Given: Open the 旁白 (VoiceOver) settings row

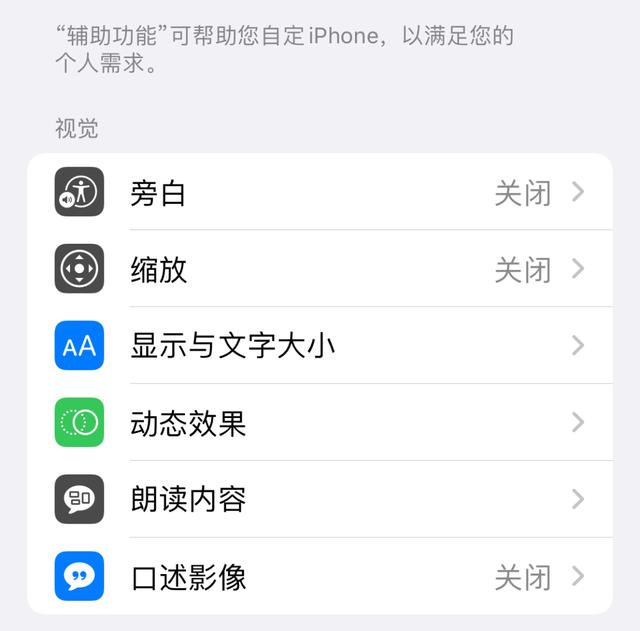Looking at the screenshot, I should pyautogui.click(x=320, y=193).
